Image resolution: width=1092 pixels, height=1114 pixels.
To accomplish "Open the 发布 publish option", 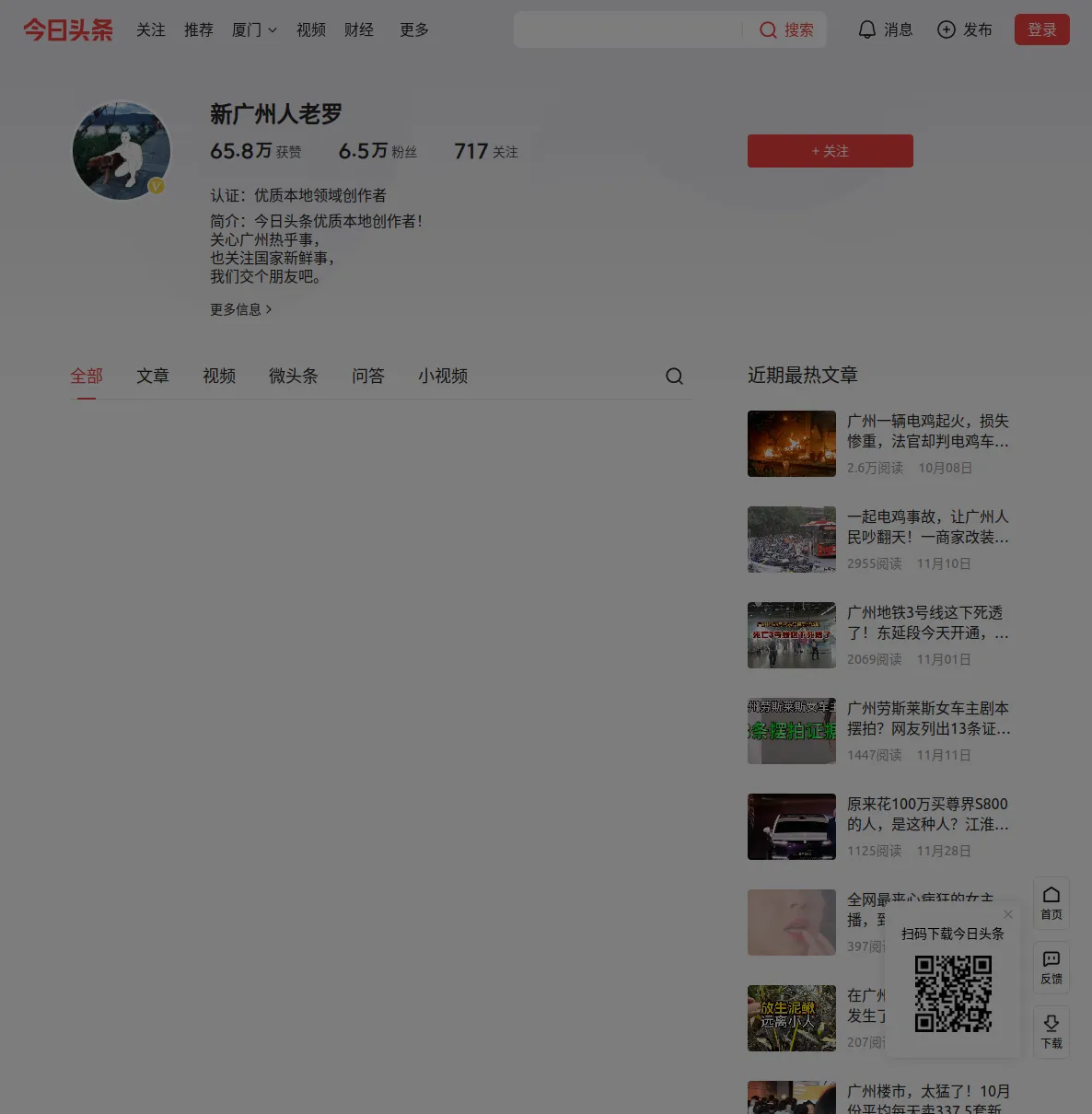I will coord(964,29).
